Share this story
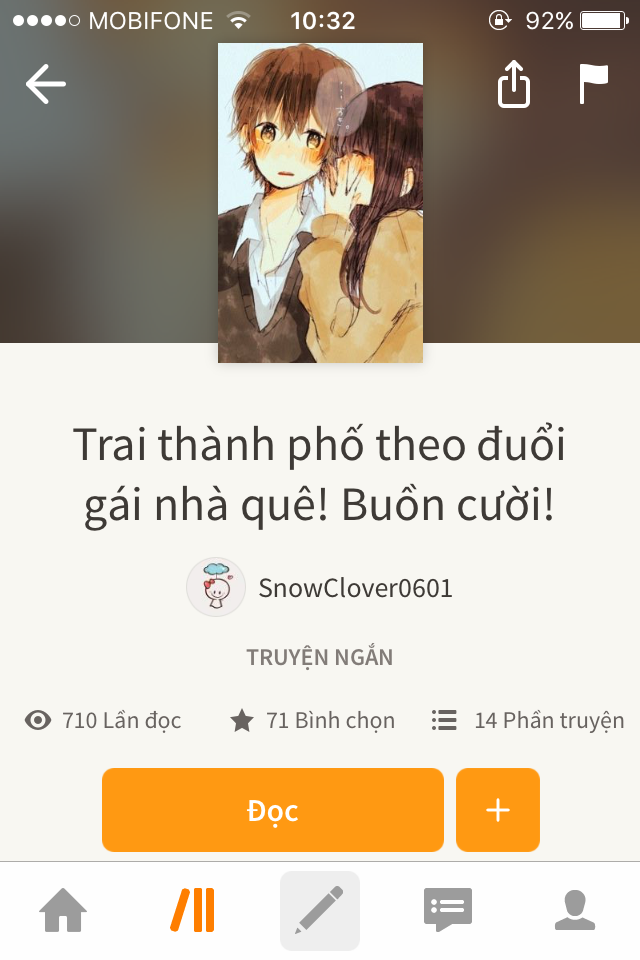The width and height of the screenshot is (640, 960). [x=513, y=84]
